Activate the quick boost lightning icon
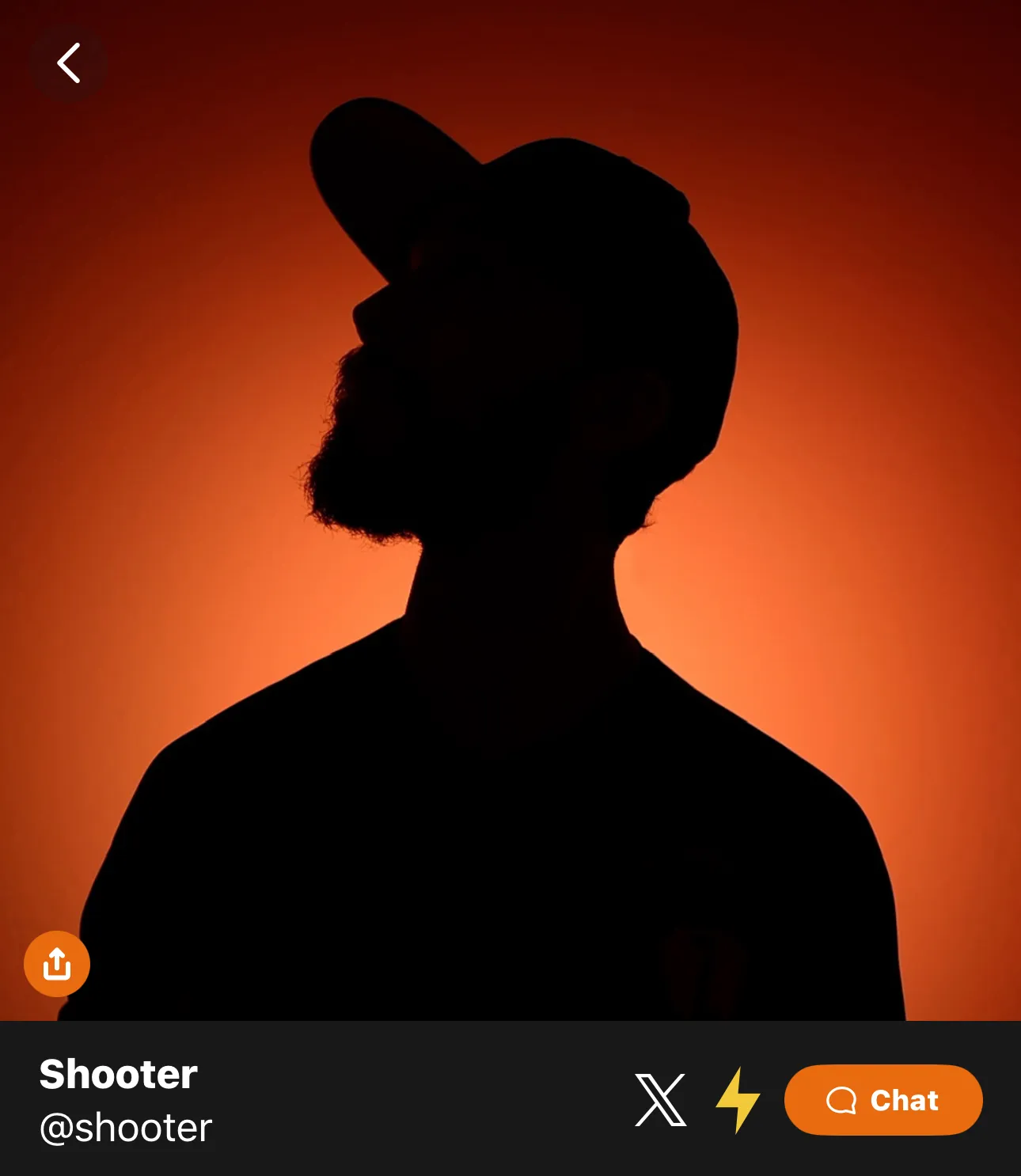 739,1100
